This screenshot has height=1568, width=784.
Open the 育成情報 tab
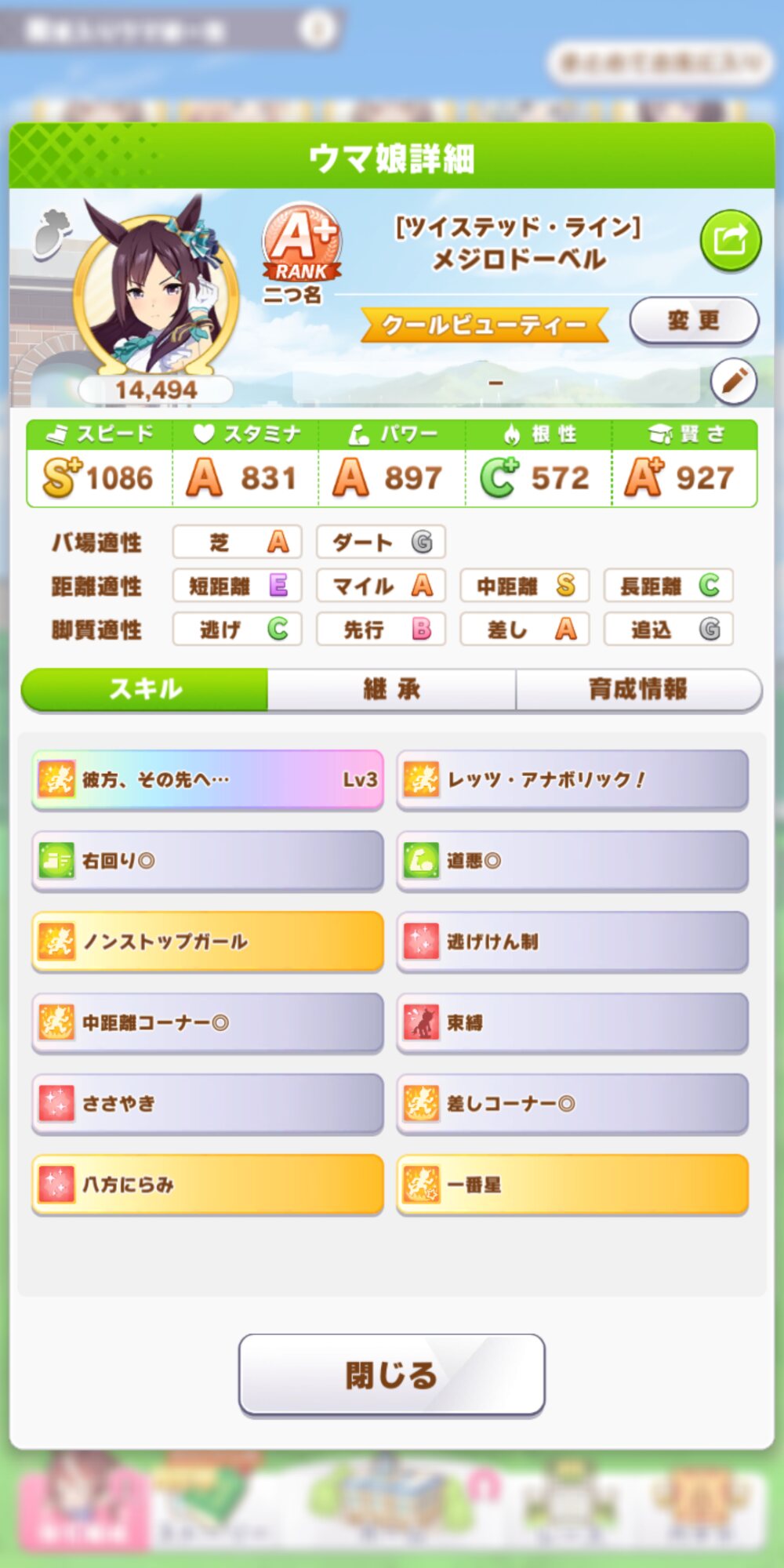638,689
